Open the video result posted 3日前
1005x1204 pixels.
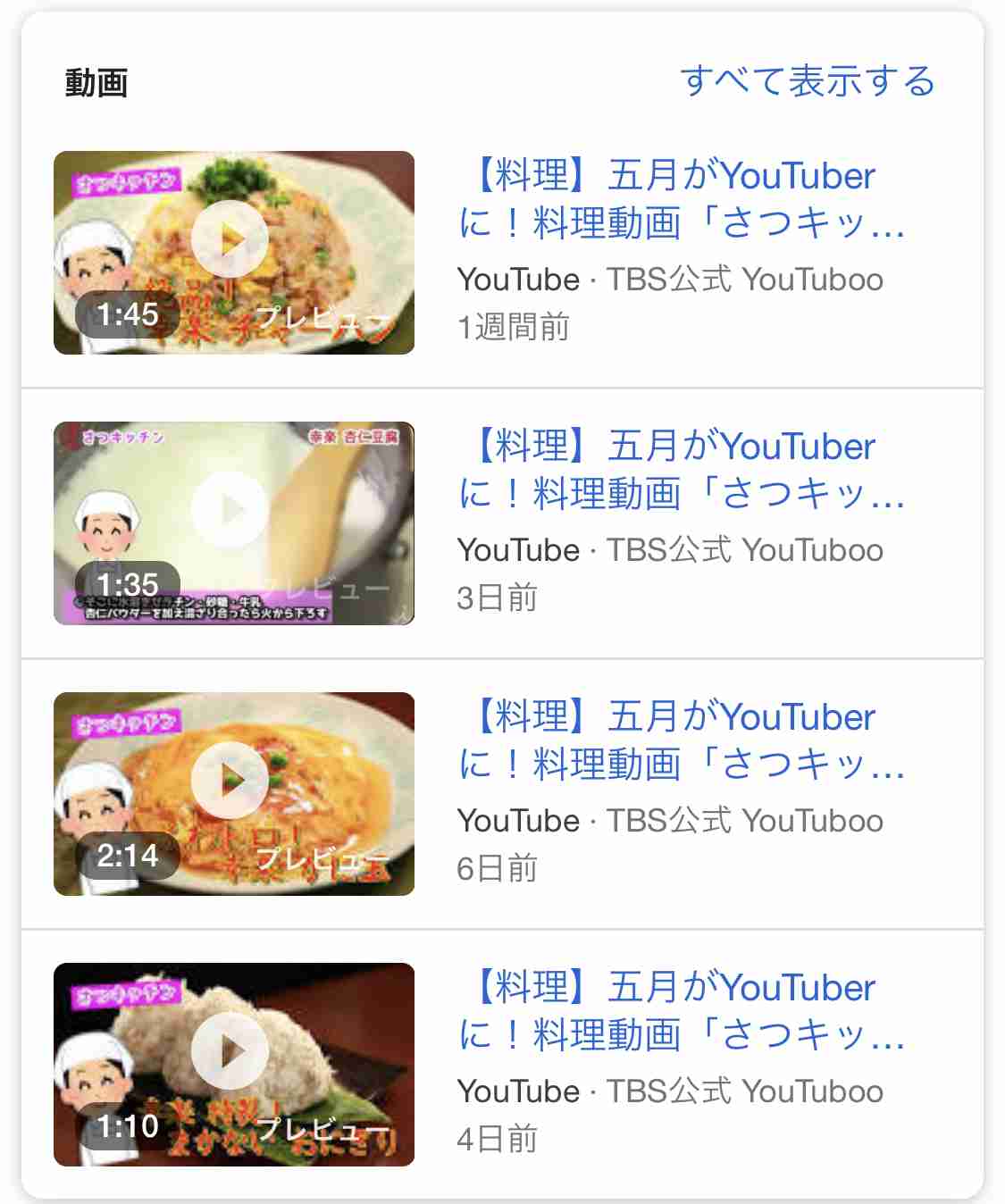click(x=681, y=470)
